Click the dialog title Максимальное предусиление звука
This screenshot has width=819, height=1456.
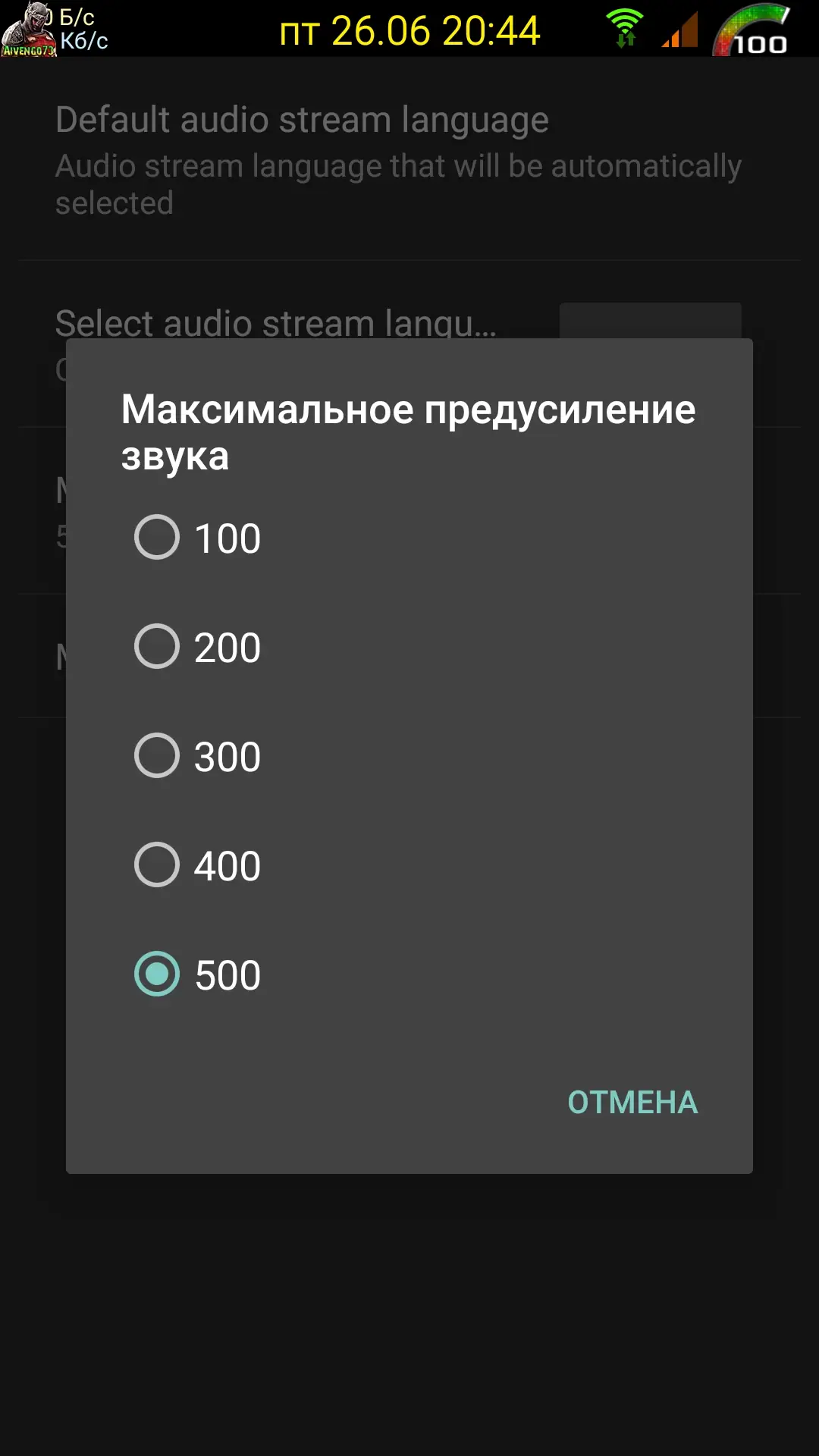(x=408, y=428)
